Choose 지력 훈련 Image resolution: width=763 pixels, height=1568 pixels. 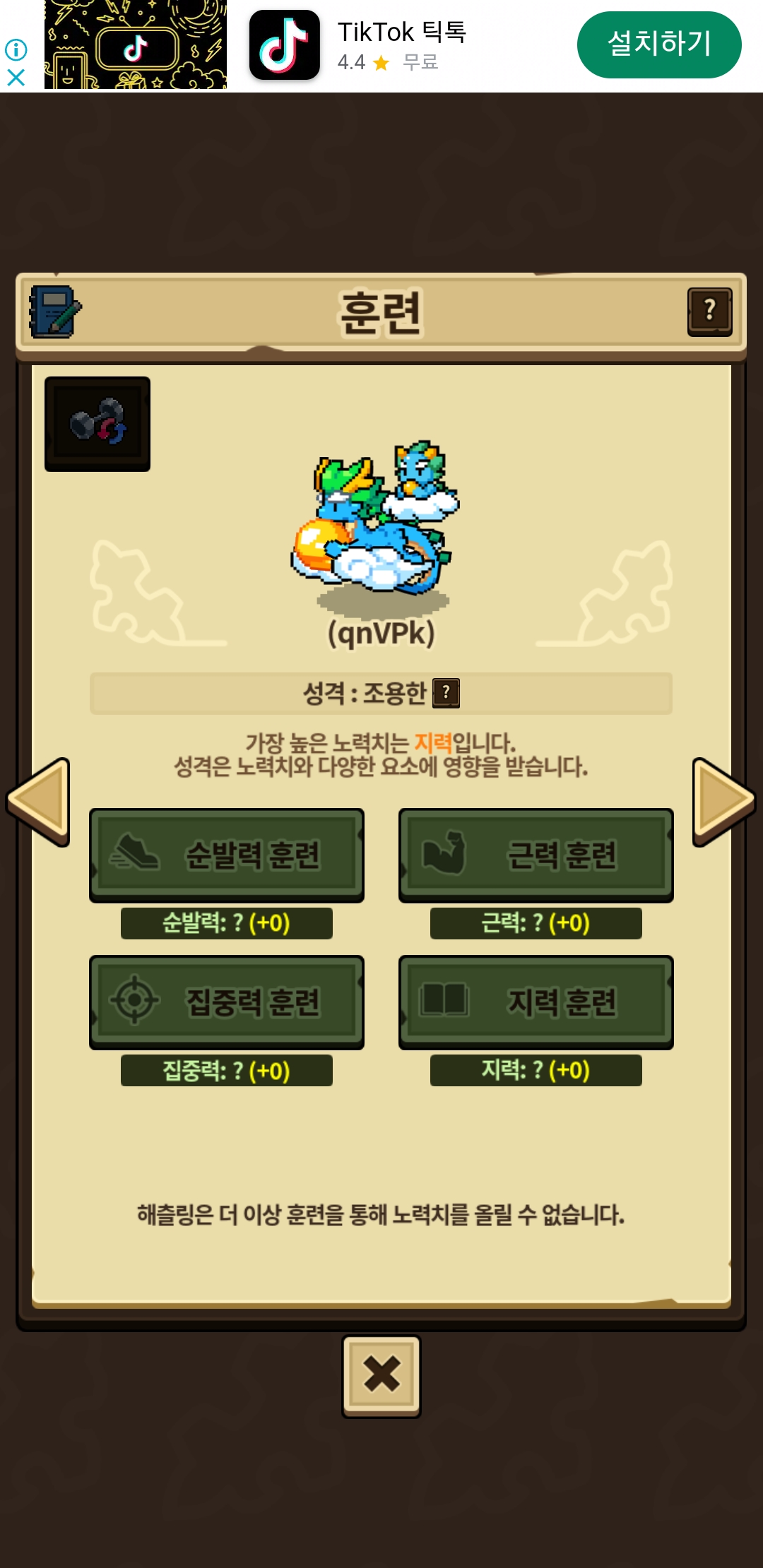(x=536, y=1002)
